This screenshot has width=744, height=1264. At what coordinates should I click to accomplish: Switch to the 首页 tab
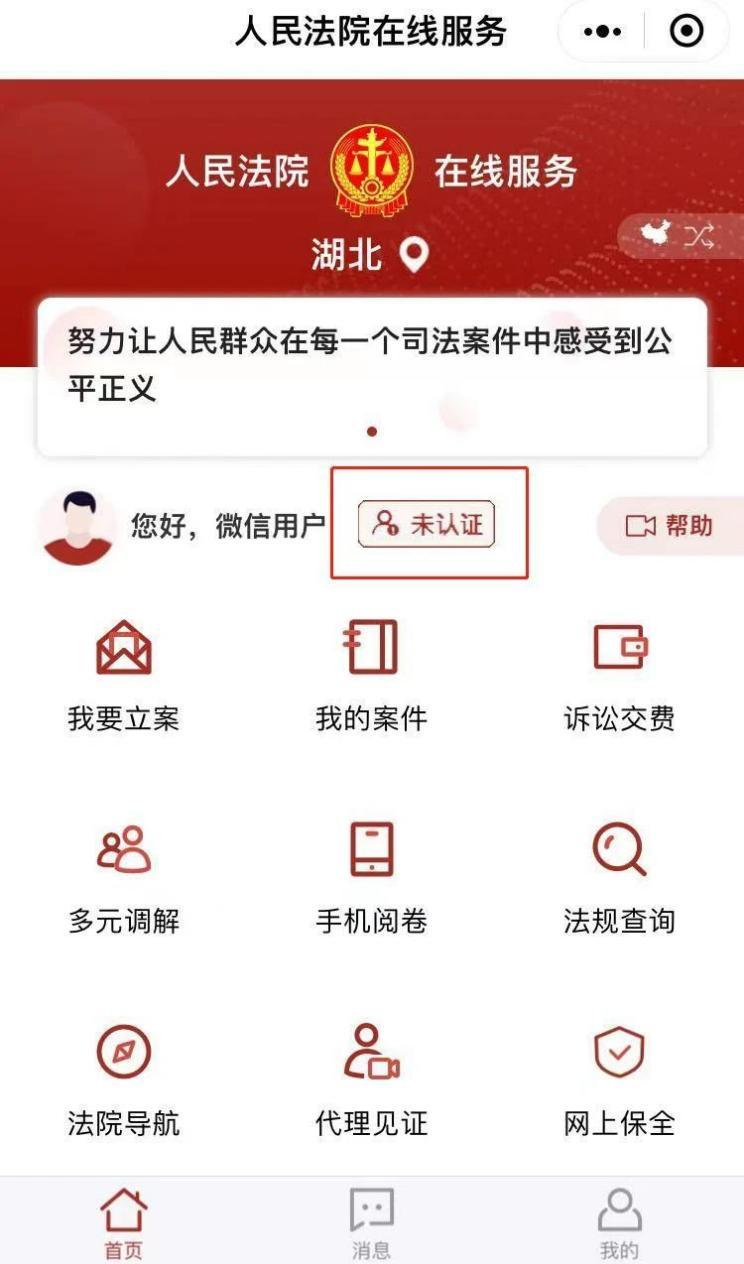pos(123,1222)
